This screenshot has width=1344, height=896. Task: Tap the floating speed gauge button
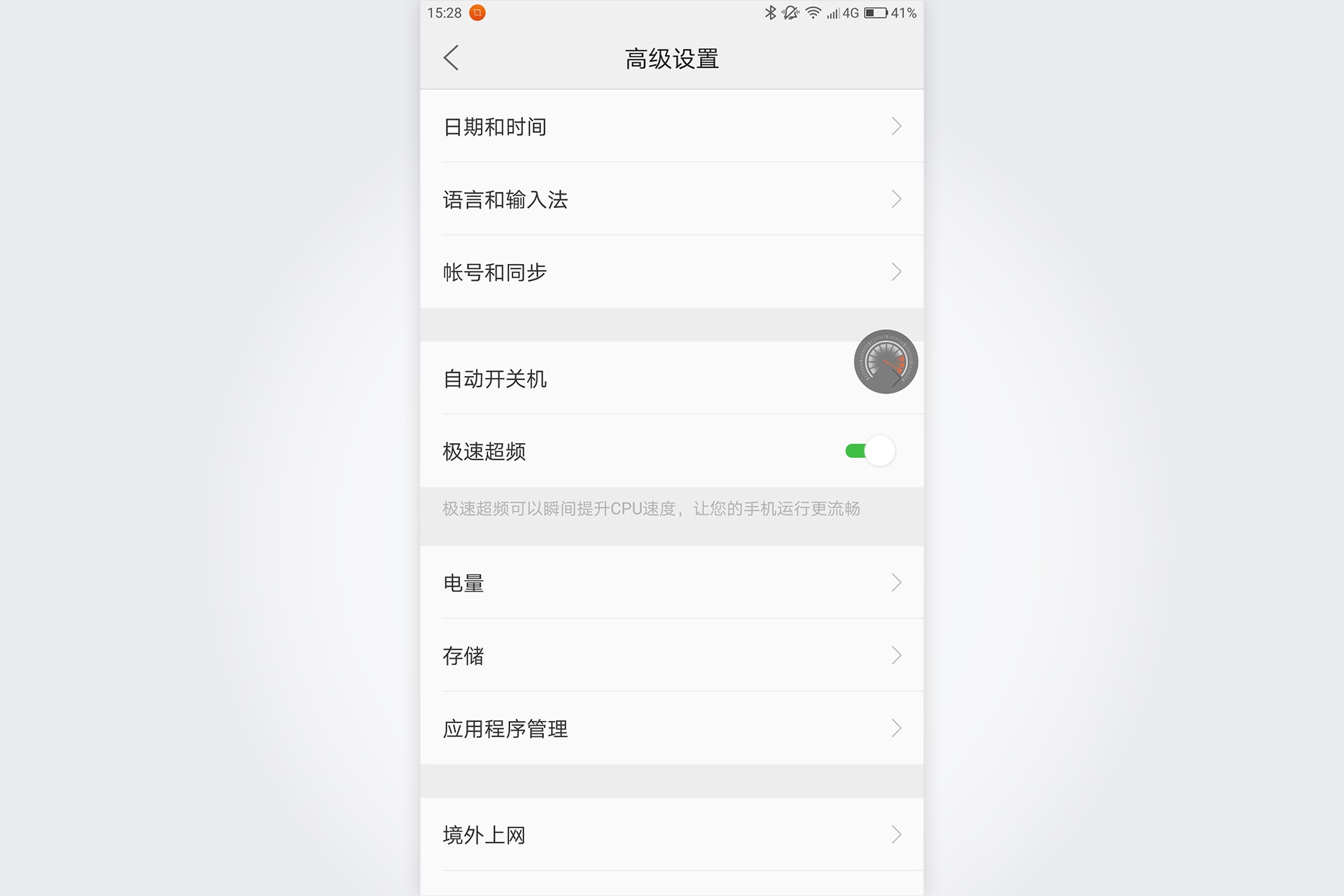(x=885, y=362)
